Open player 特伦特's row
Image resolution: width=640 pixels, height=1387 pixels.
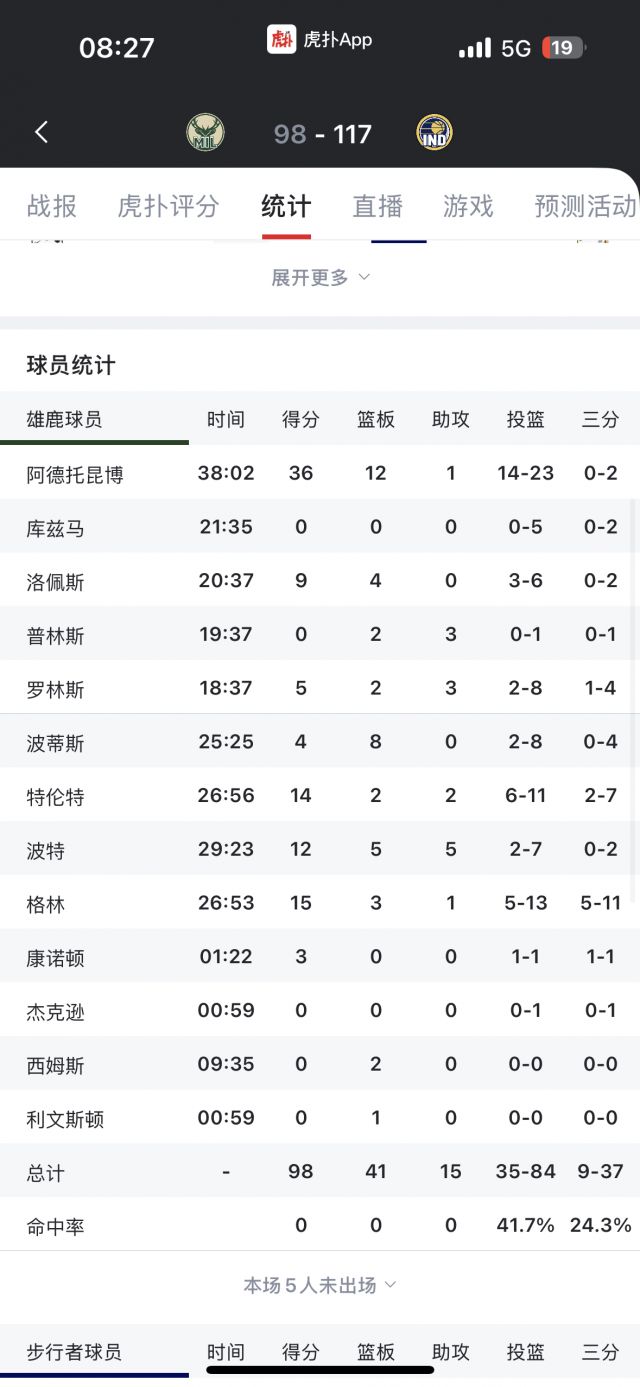tap(320, 796)
